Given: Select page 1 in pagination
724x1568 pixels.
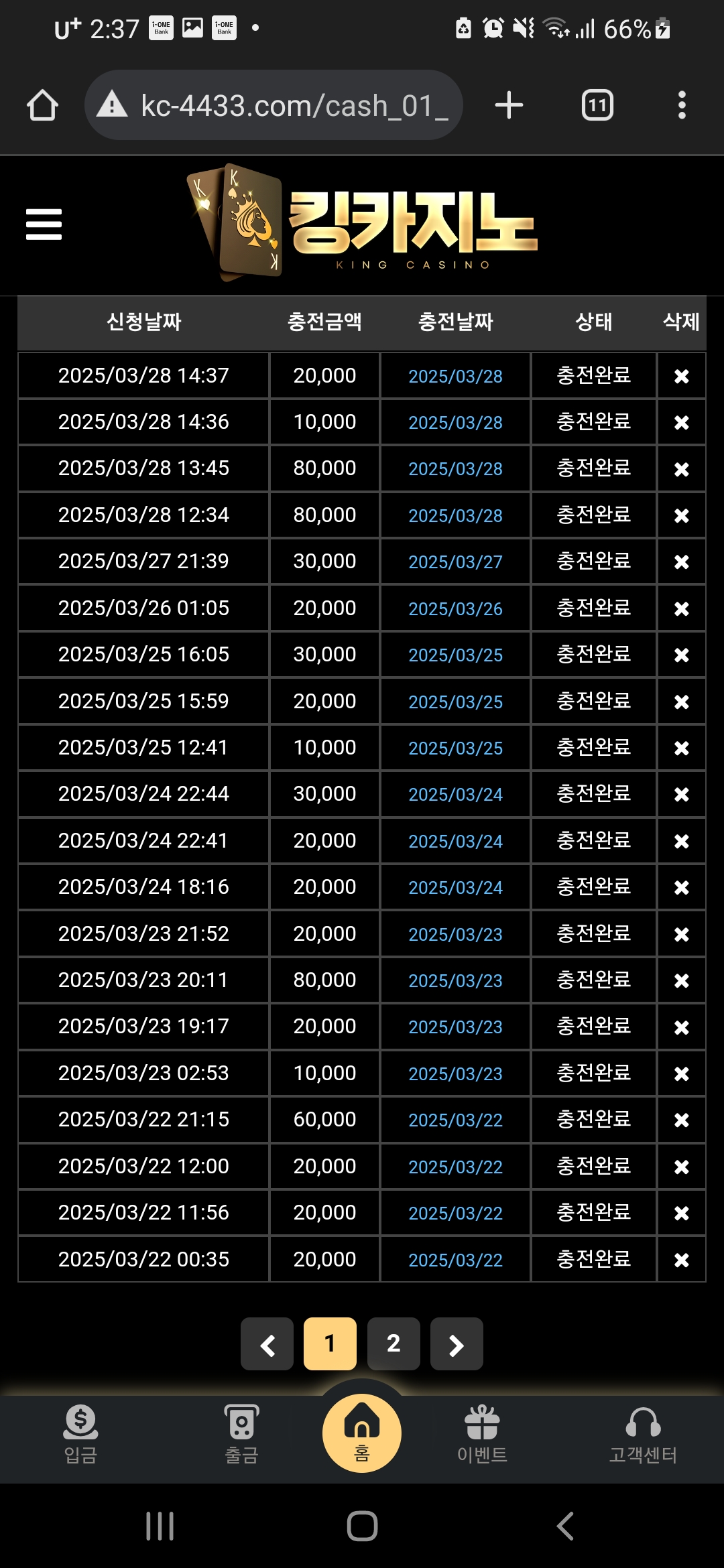Looking at the screenshot, I should click(330, 1344).
